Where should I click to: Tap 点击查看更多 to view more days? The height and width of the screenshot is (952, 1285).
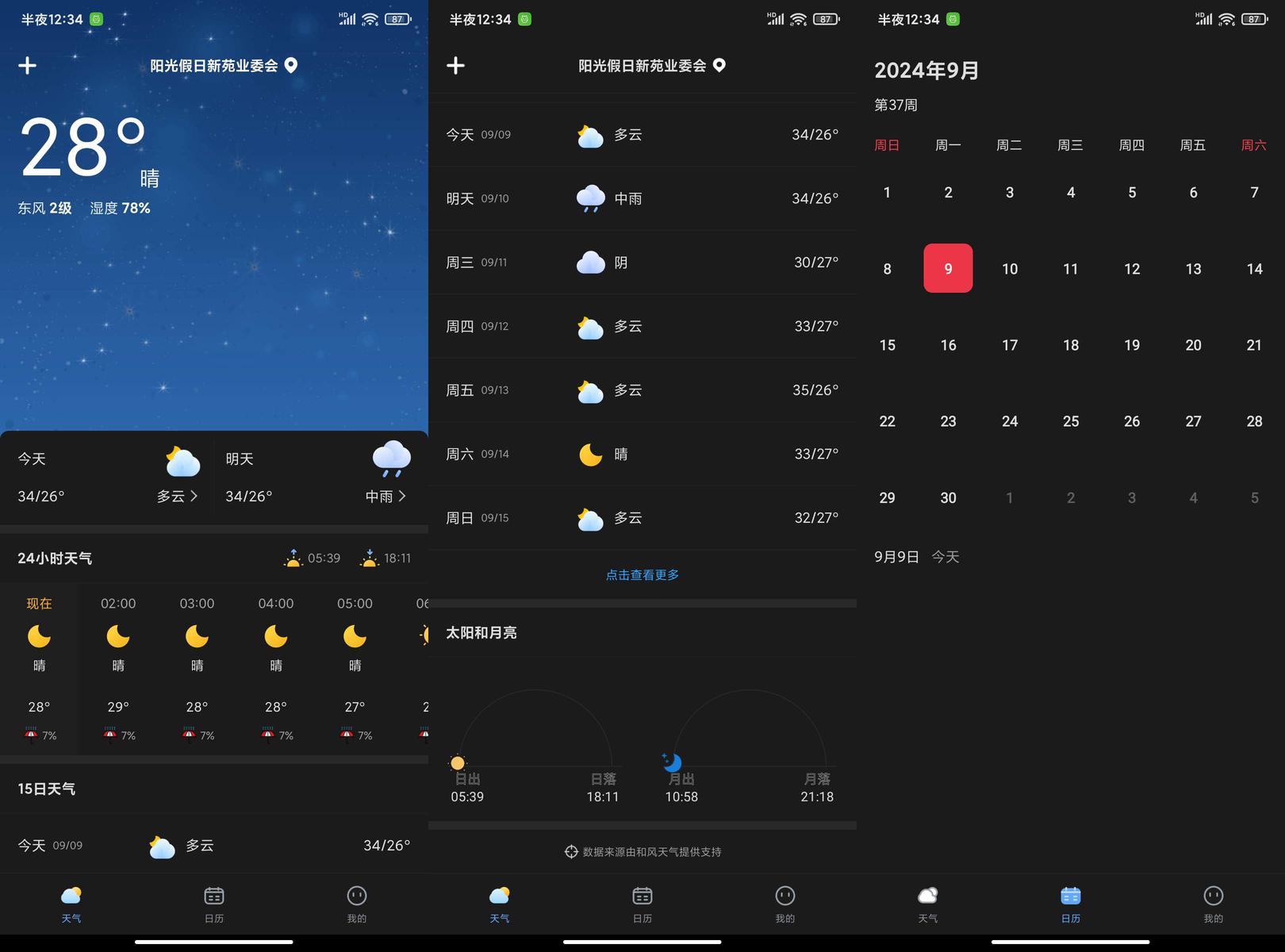tap(642, 574)
